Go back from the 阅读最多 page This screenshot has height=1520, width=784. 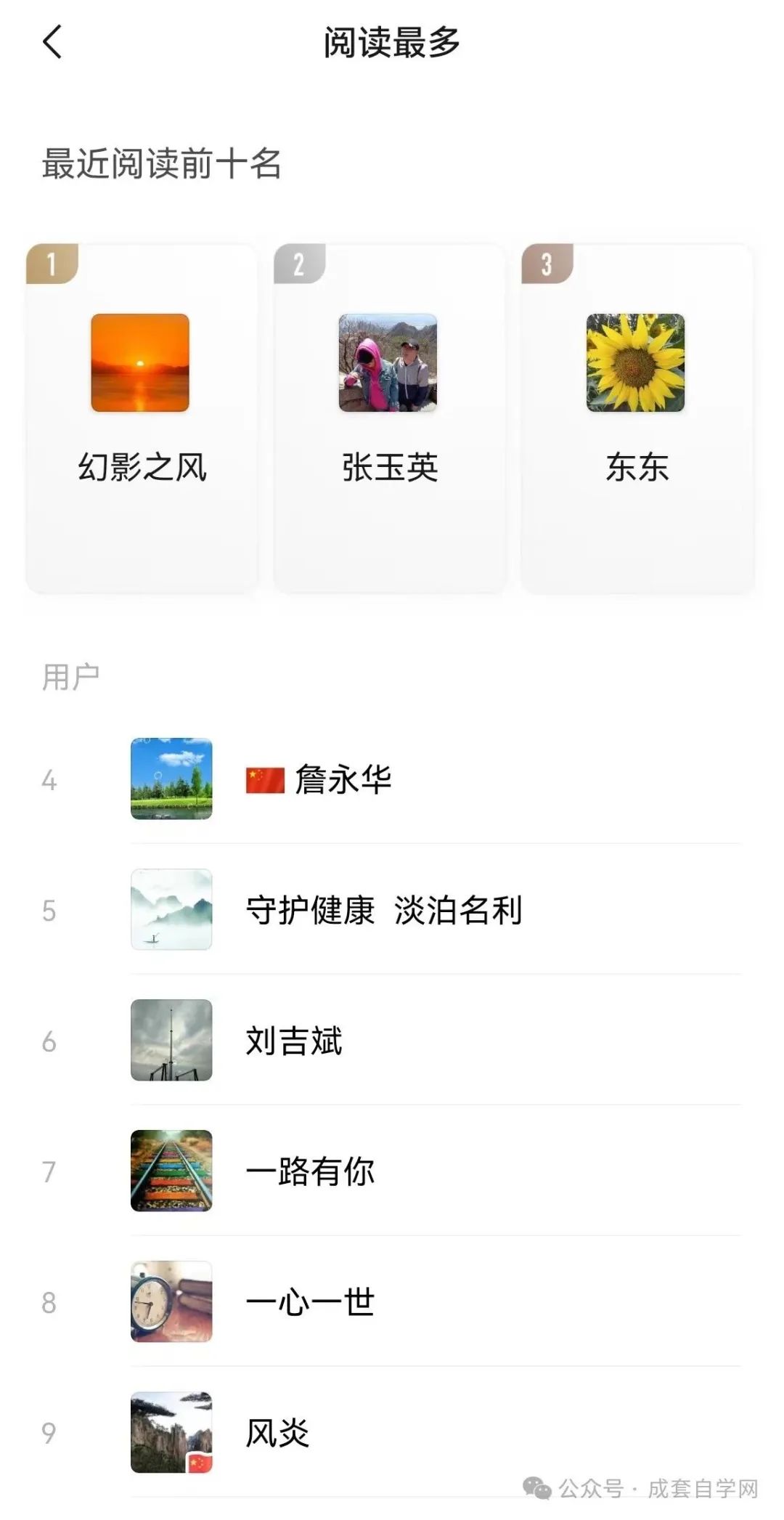(x=52, y=42)
